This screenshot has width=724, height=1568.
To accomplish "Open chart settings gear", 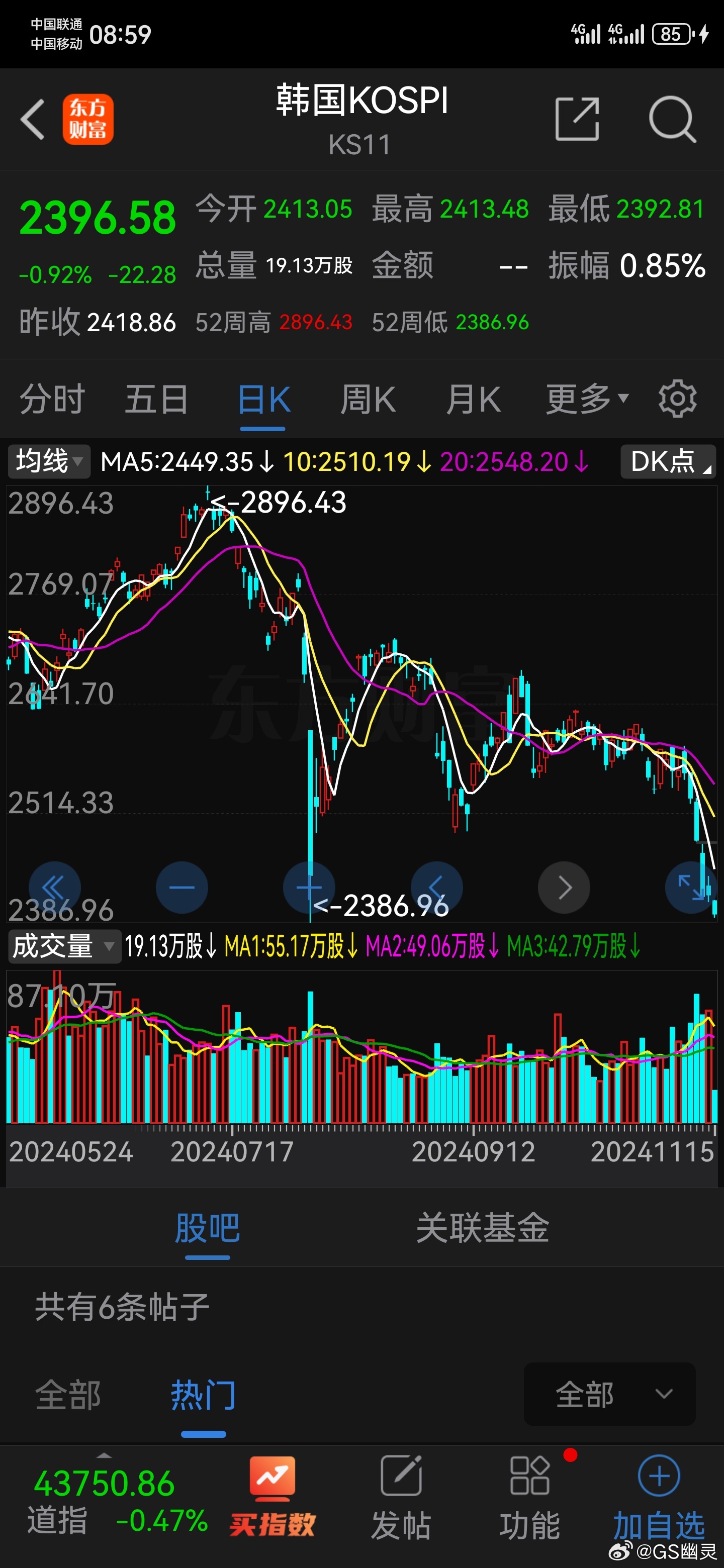I will [677, 400].
